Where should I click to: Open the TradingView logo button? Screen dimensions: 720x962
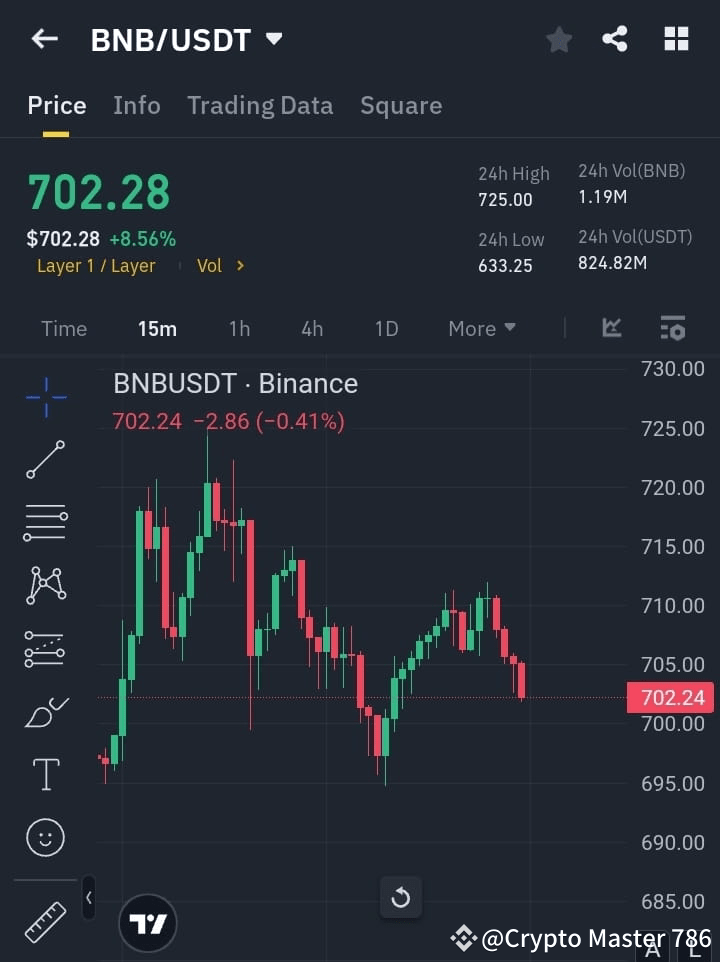[148, 922]
